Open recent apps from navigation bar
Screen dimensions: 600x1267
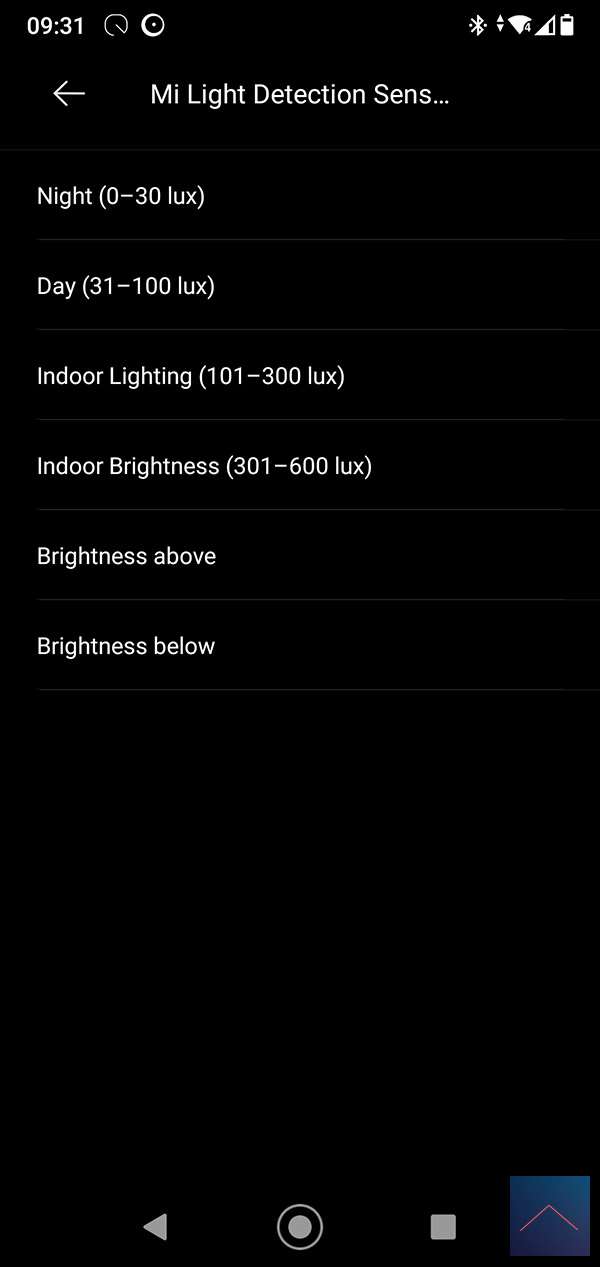[442, 1226]
